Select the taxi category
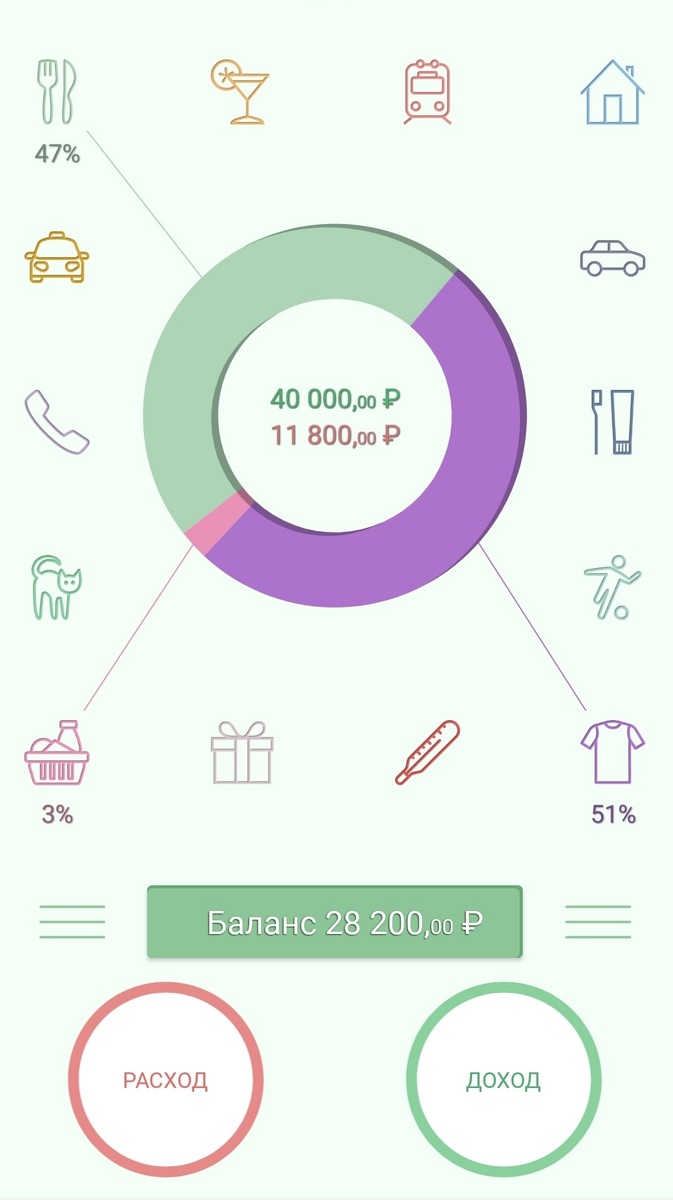 (x=57, y=258)
